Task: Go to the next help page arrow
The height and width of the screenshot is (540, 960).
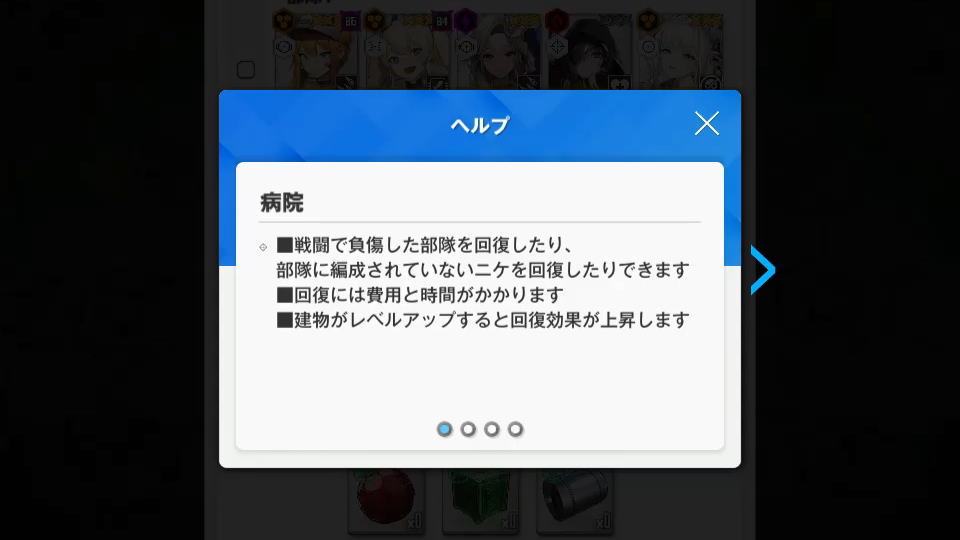Action: coord(763,270)
